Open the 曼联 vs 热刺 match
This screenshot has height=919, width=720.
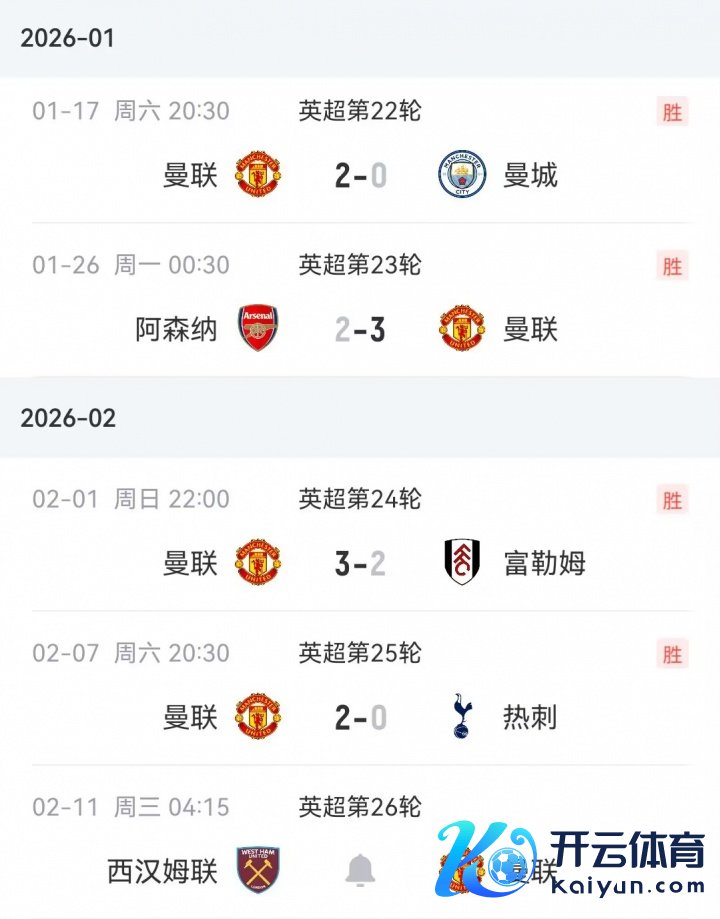(360, 717)
